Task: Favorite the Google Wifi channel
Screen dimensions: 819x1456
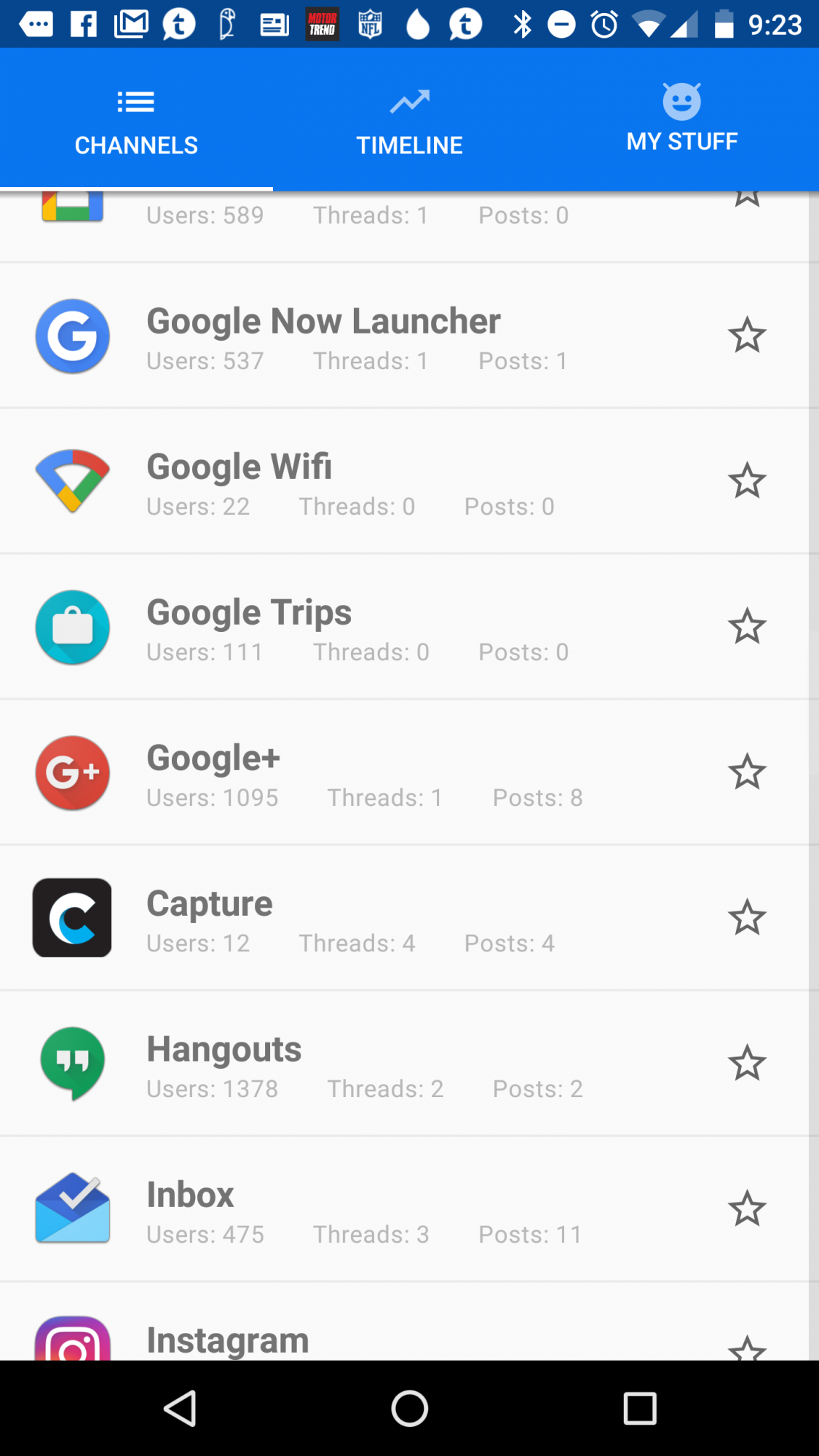Action: click(x=747, y=480)
